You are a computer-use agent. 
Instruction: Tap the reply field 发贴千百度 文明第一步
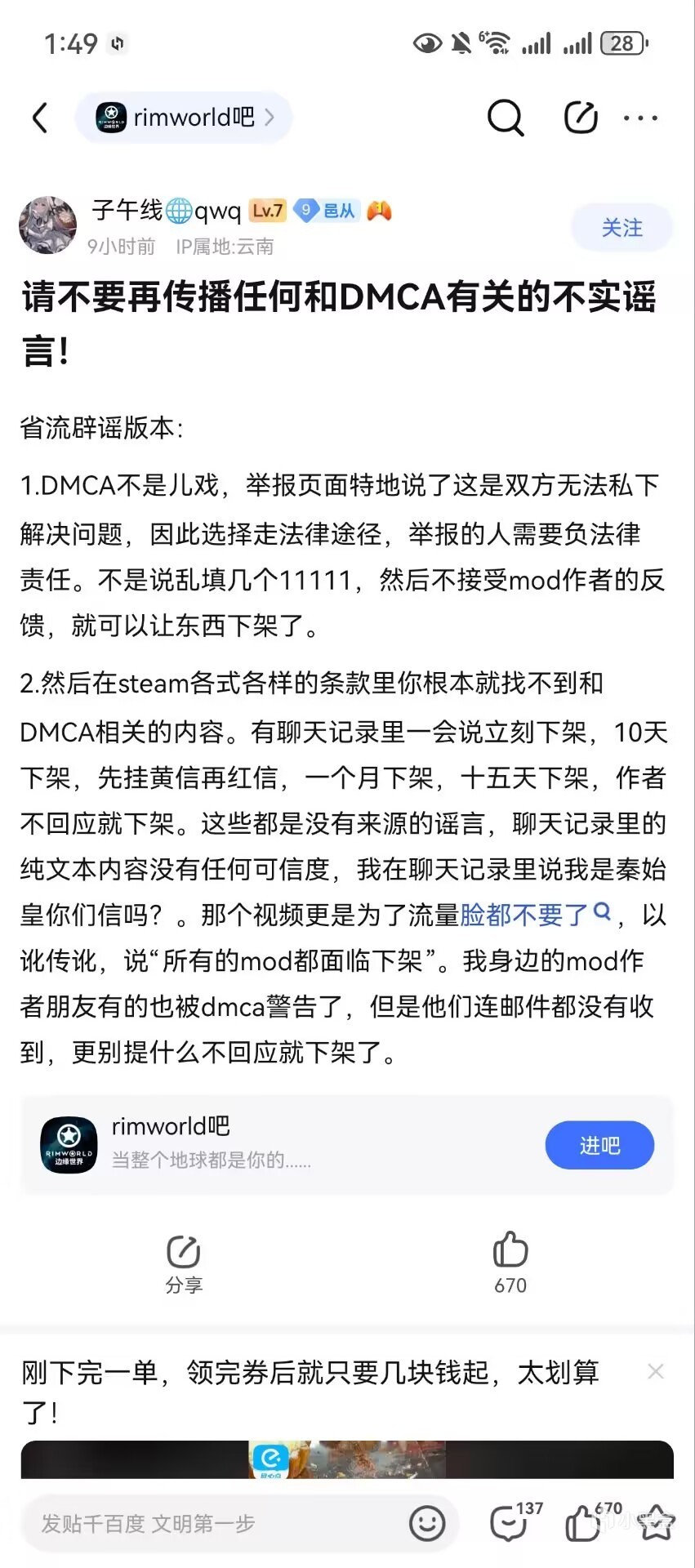click(x=212, y=1524)
